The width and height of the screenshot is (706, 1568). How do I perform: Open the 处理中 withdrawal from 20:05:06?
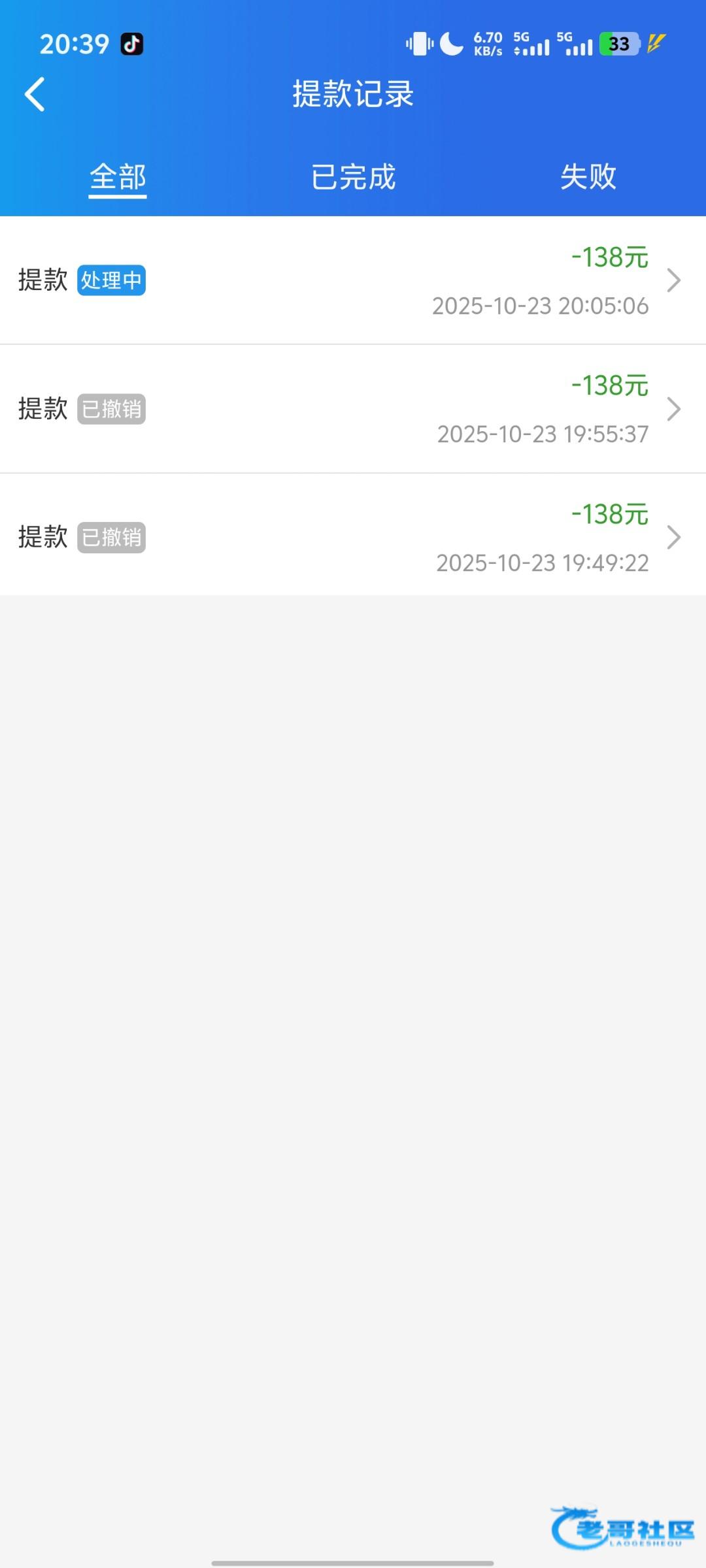pos(353,280)
